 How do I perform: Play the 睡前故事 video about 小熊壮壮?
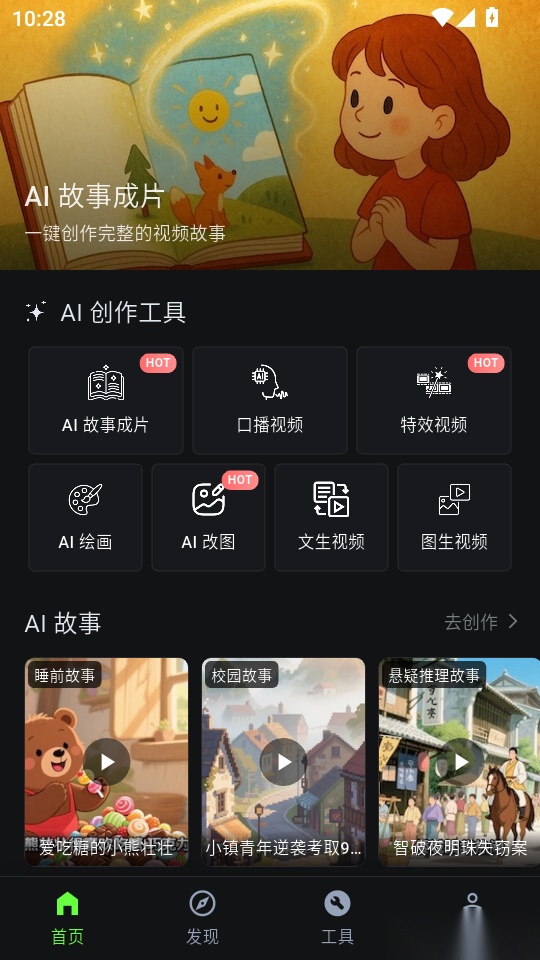(107, 762)
